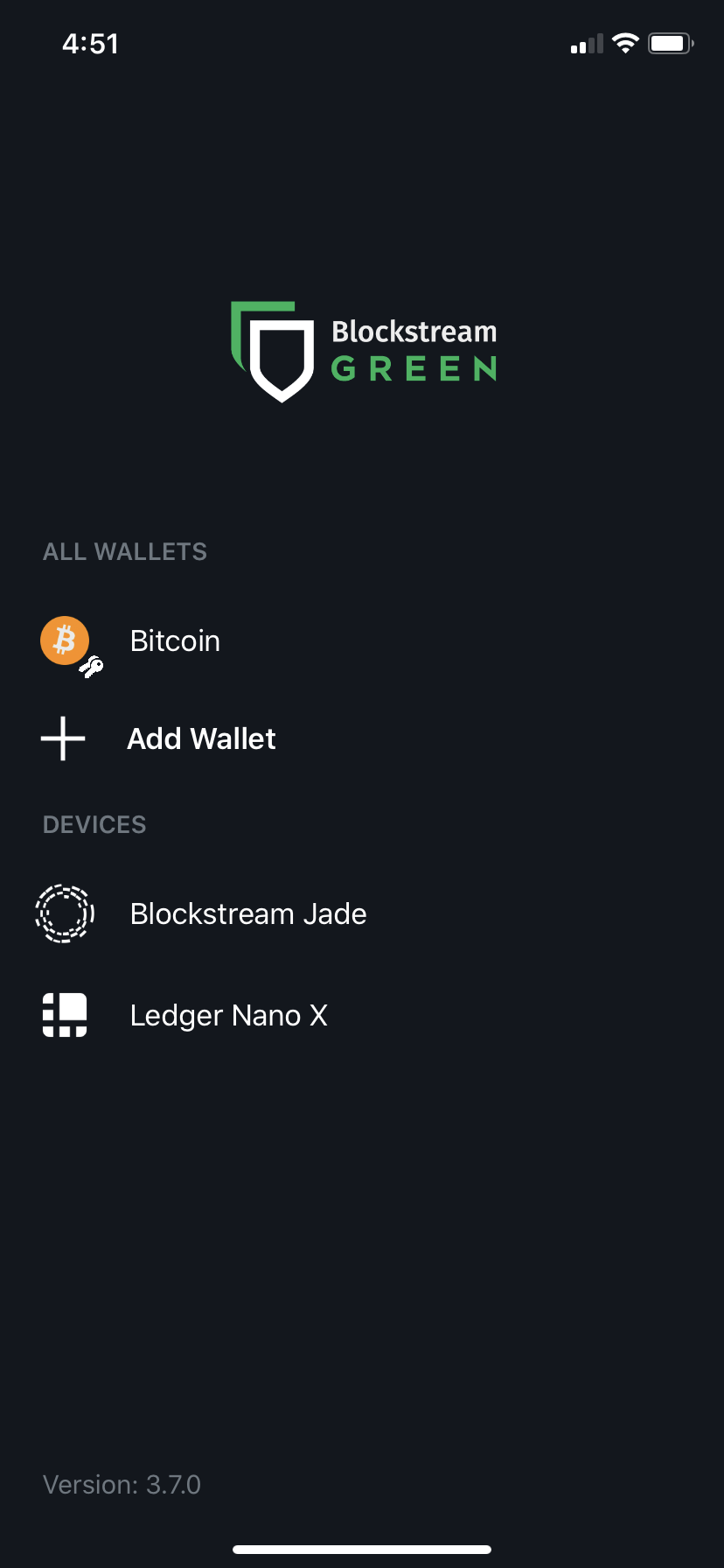The image size is (724, 1568).
Task: Tap the battery indicator in the status bar
Action: tap(670, 42)
